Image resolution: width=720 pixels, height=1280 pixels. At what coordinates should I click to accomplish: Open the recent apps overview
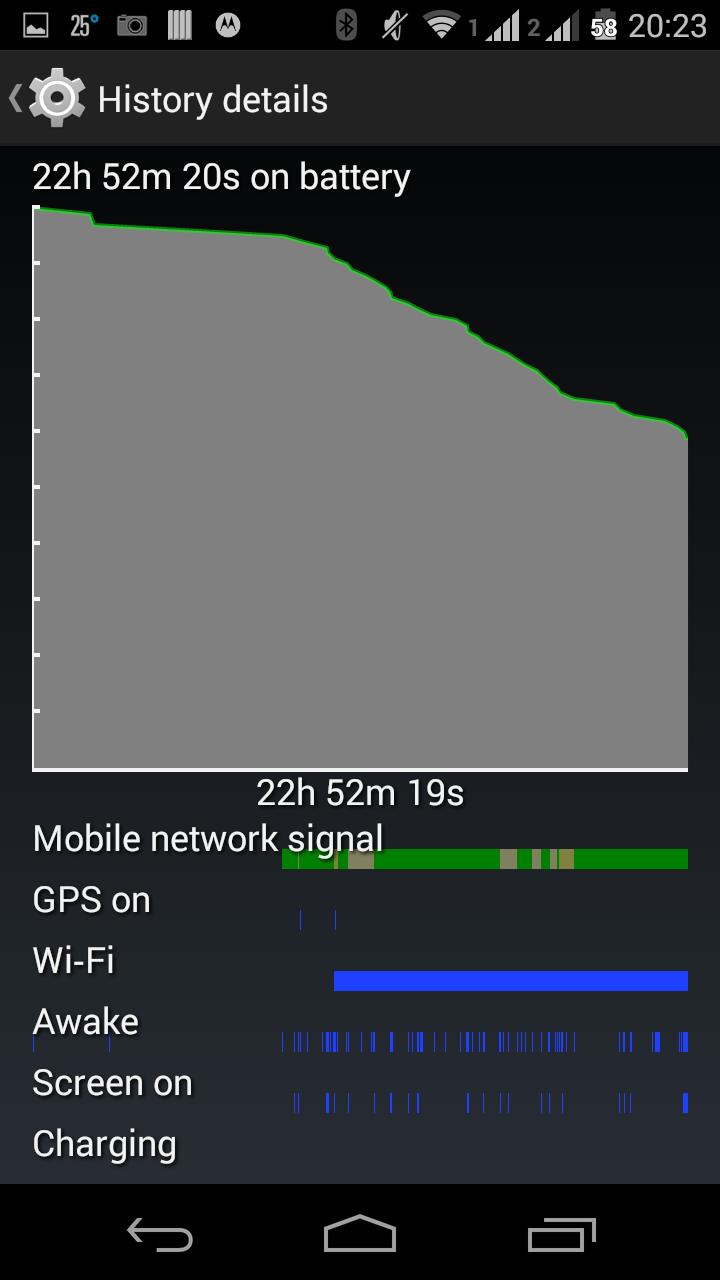[x=561, y=1235]
